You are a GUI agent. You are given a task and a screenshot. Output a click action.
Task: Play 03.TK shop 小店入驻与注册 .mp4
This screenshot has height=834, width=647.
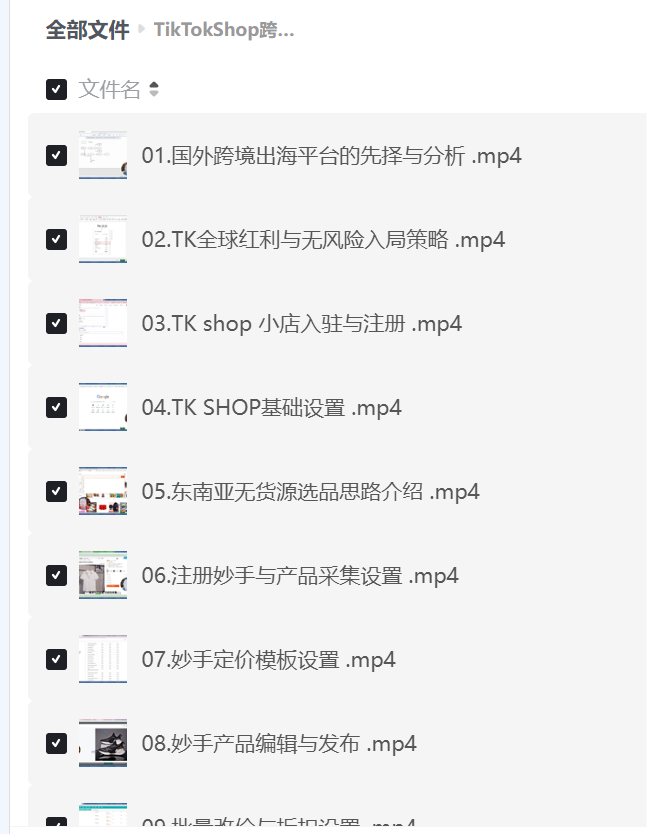pyautogui.click(x=301, y=324)
